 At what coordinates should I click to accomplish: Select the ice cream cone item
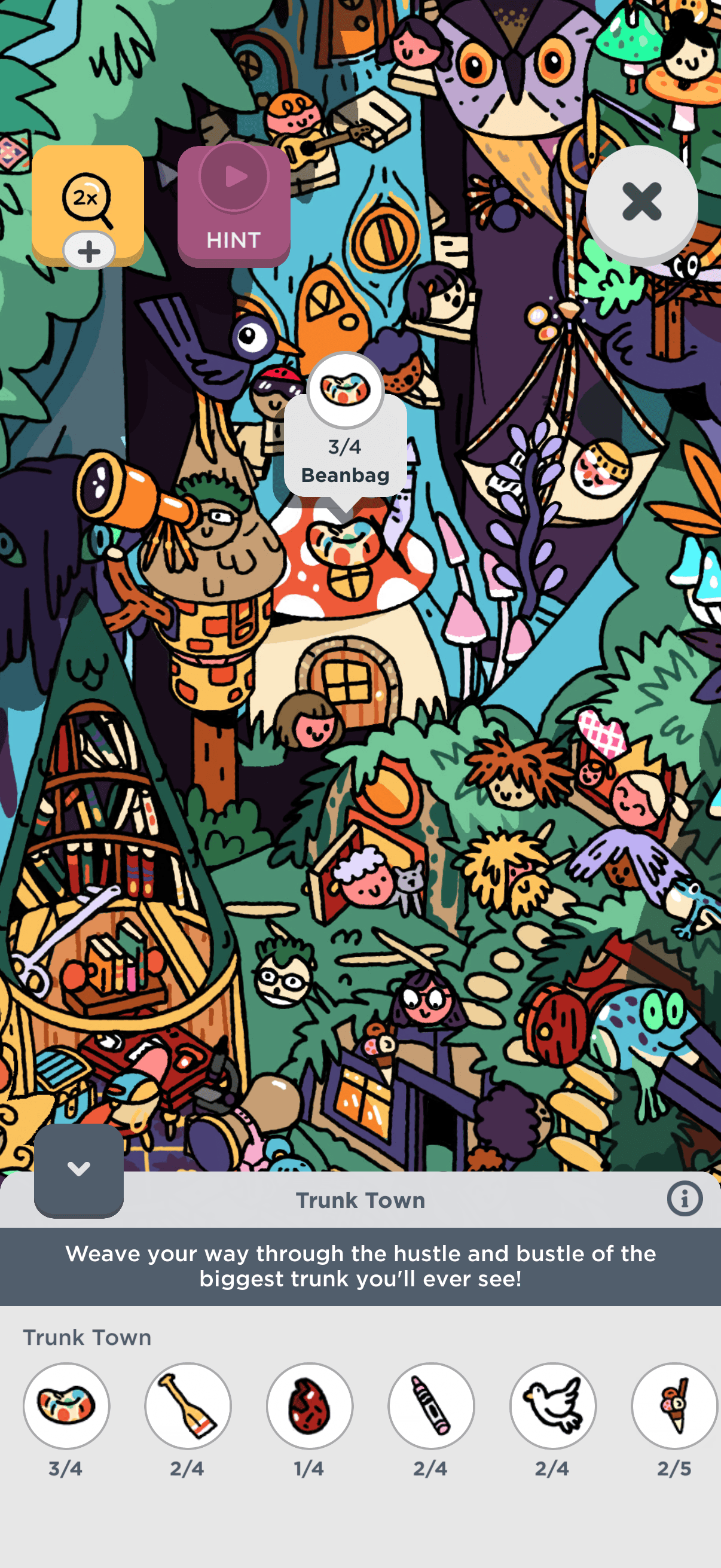(x=674, y=1405)
